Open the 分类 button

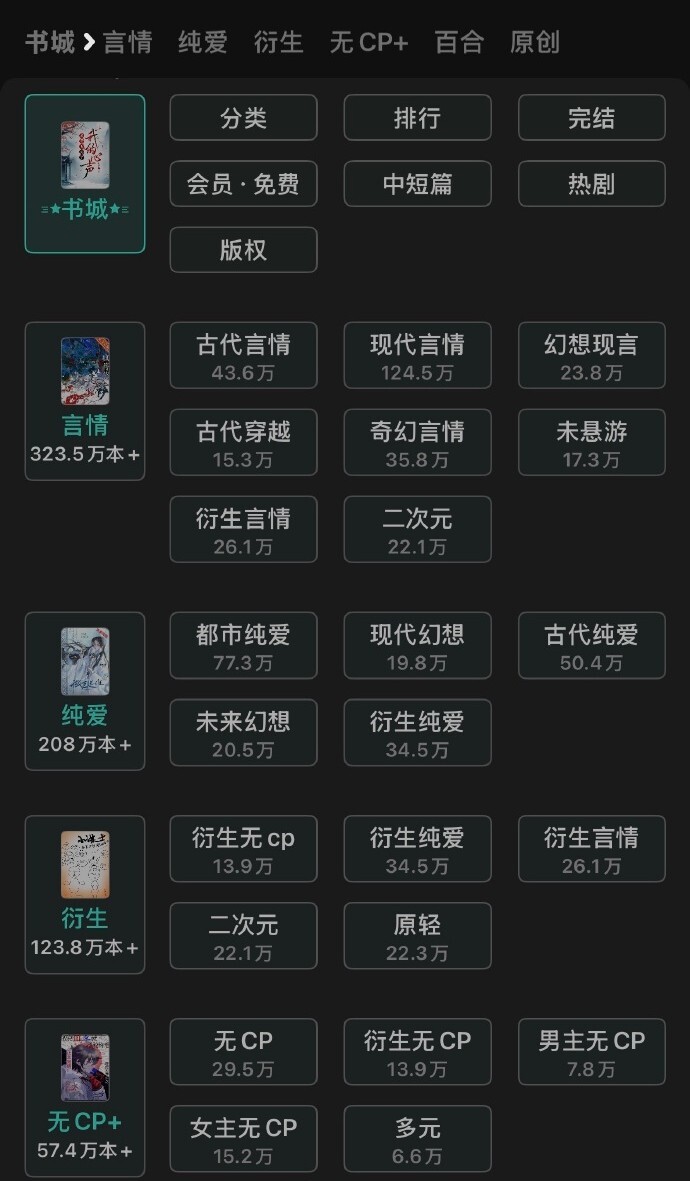243,118
